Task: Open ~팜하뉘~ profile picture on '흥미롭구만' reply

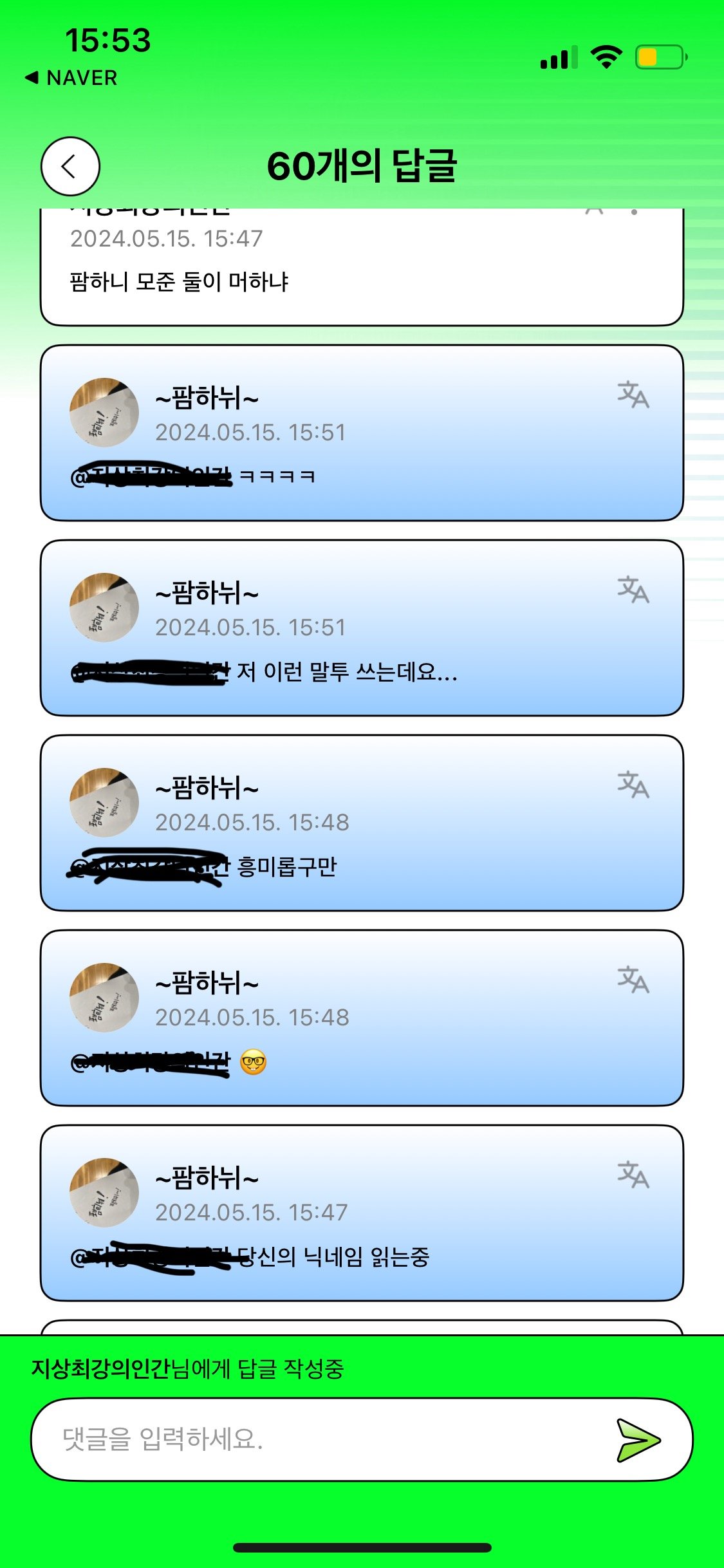Action: (x=104, y=802)
